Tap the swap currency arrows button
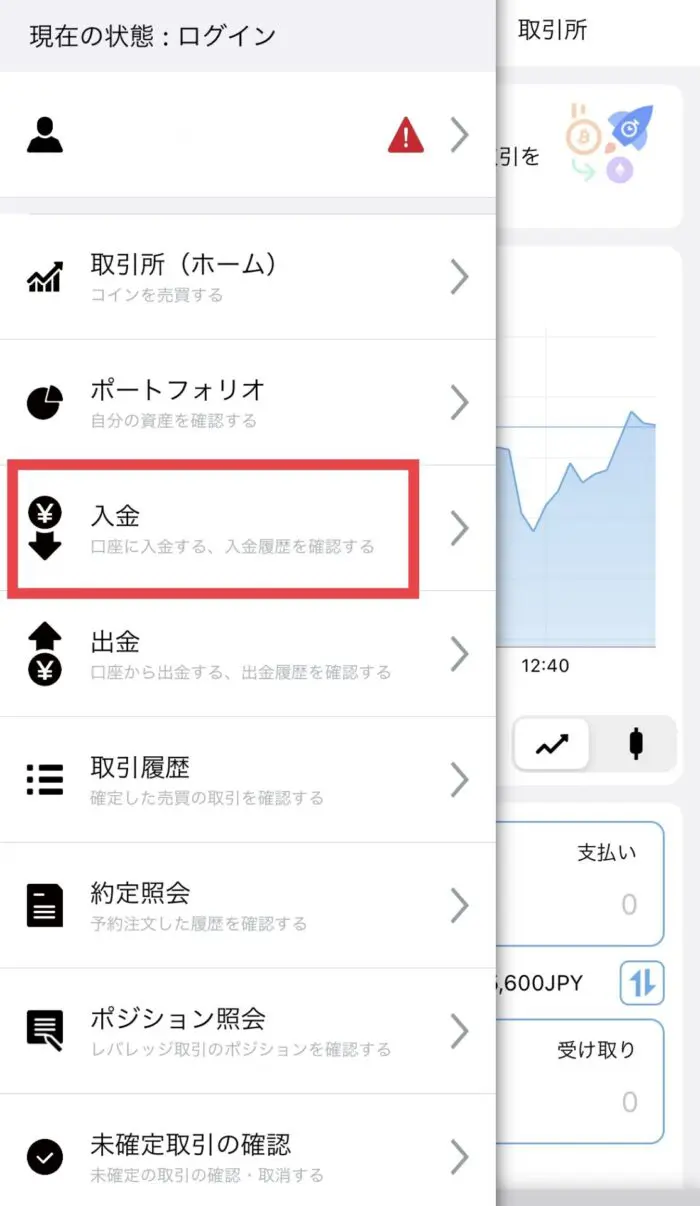 tap(641, 983)
